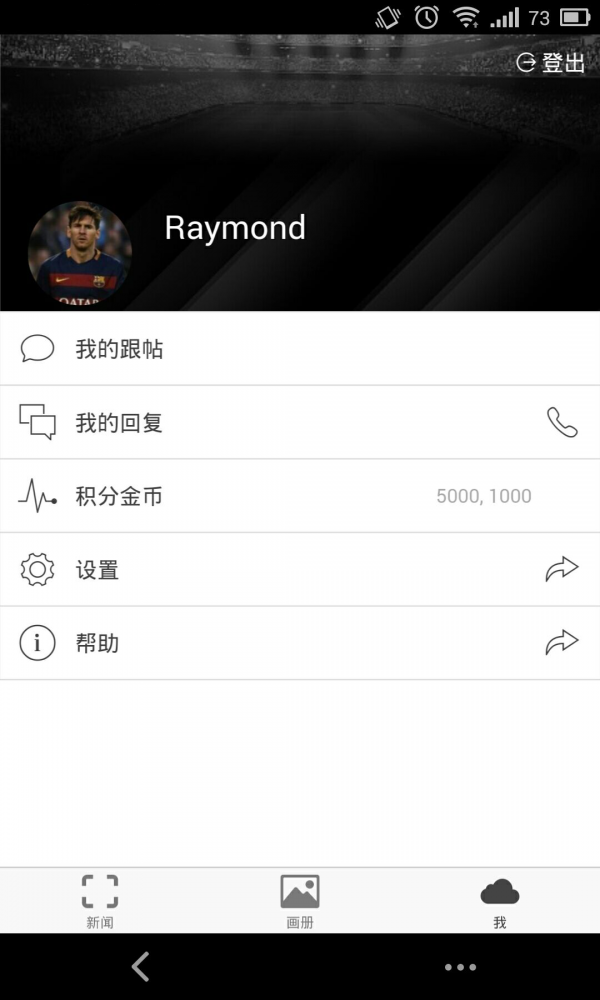Select the 我 tab
Viewport: 600px width, 1000px height.
(x=500, y=901)
